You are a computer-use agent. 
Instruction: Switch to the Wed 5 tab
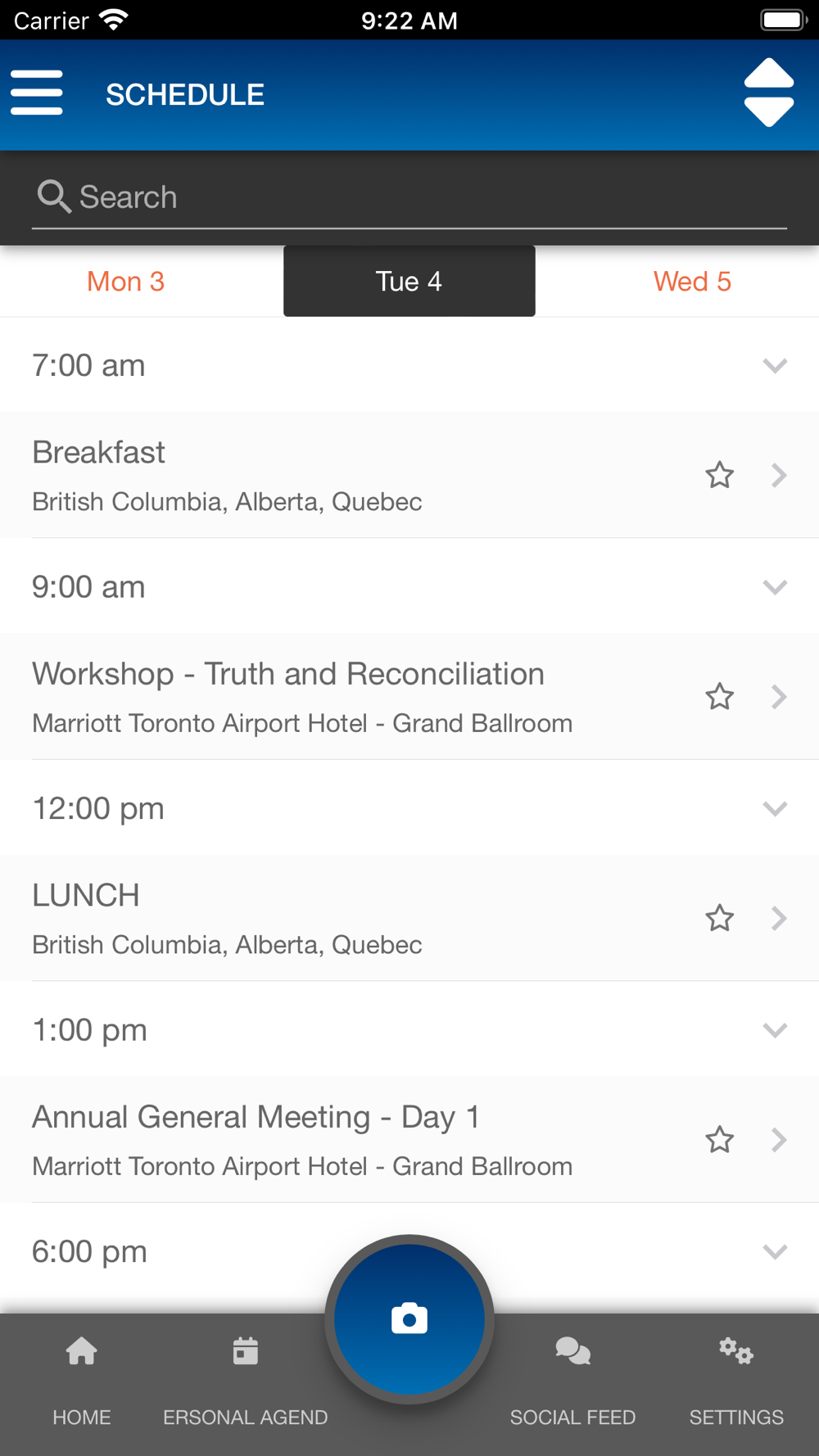[x=692, y=282]
